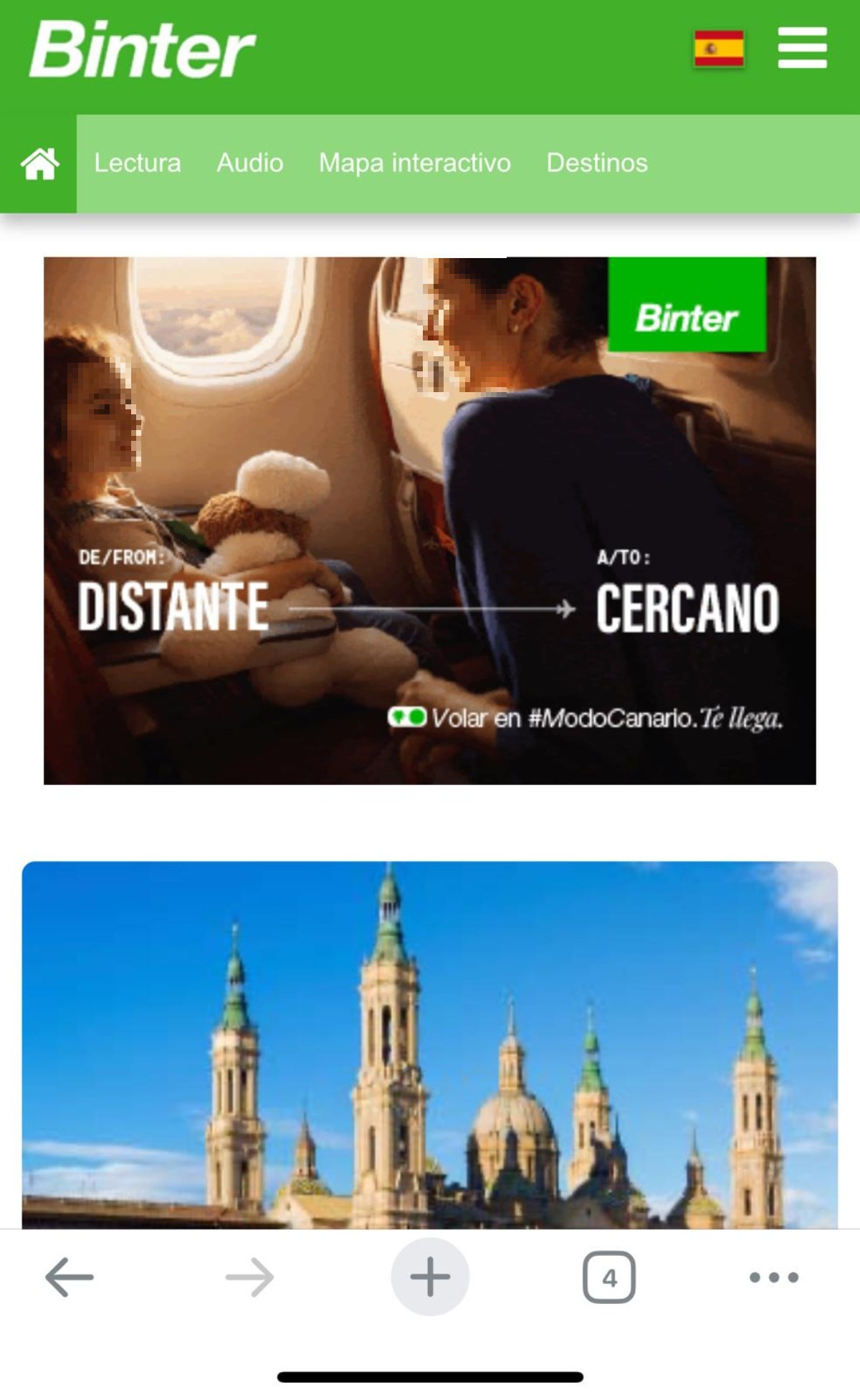The image size is (860, 1400).
Task: Open the Lectura section
Action: [x=137, y=163]
